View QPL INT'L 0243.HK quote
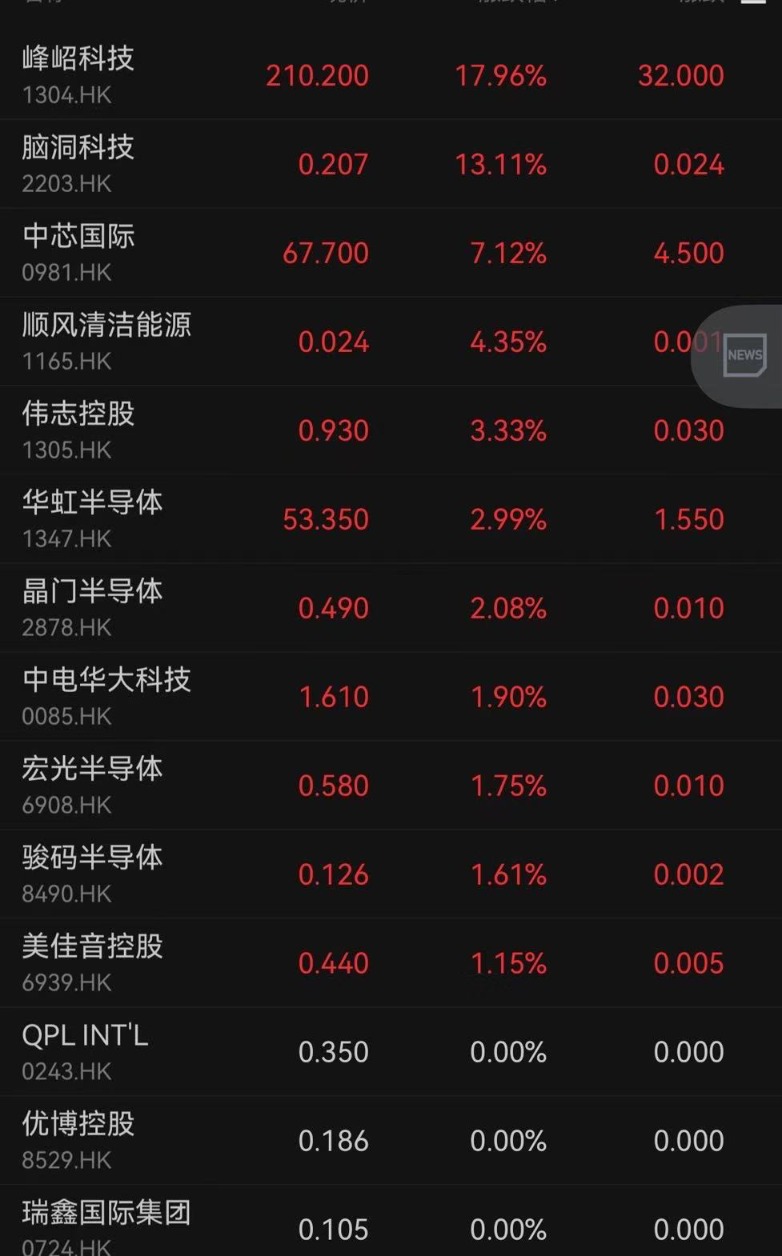The width and height of the screenshot is (782, 1256). tap(391, 1052)
